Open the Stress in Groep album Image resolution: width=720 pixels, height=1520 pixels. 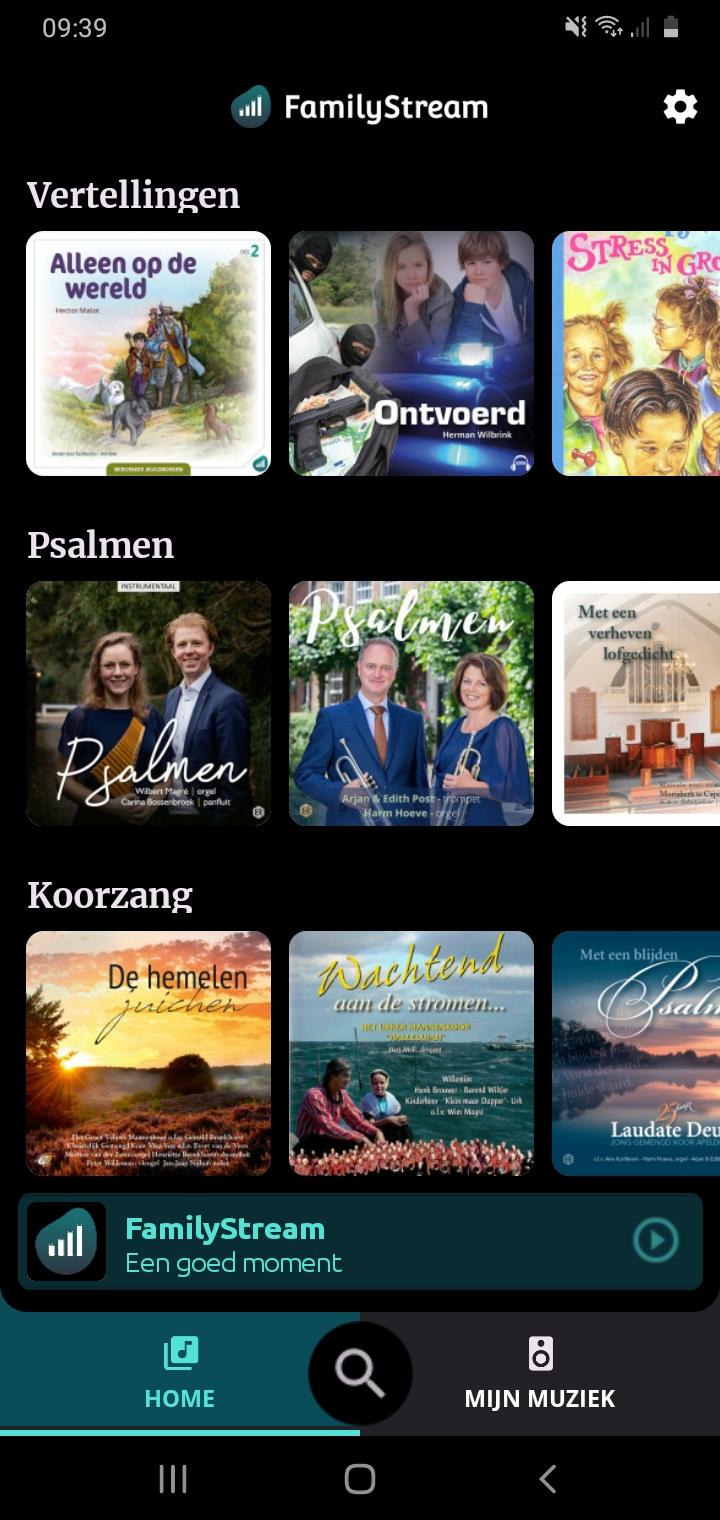(x=636, y=353)
